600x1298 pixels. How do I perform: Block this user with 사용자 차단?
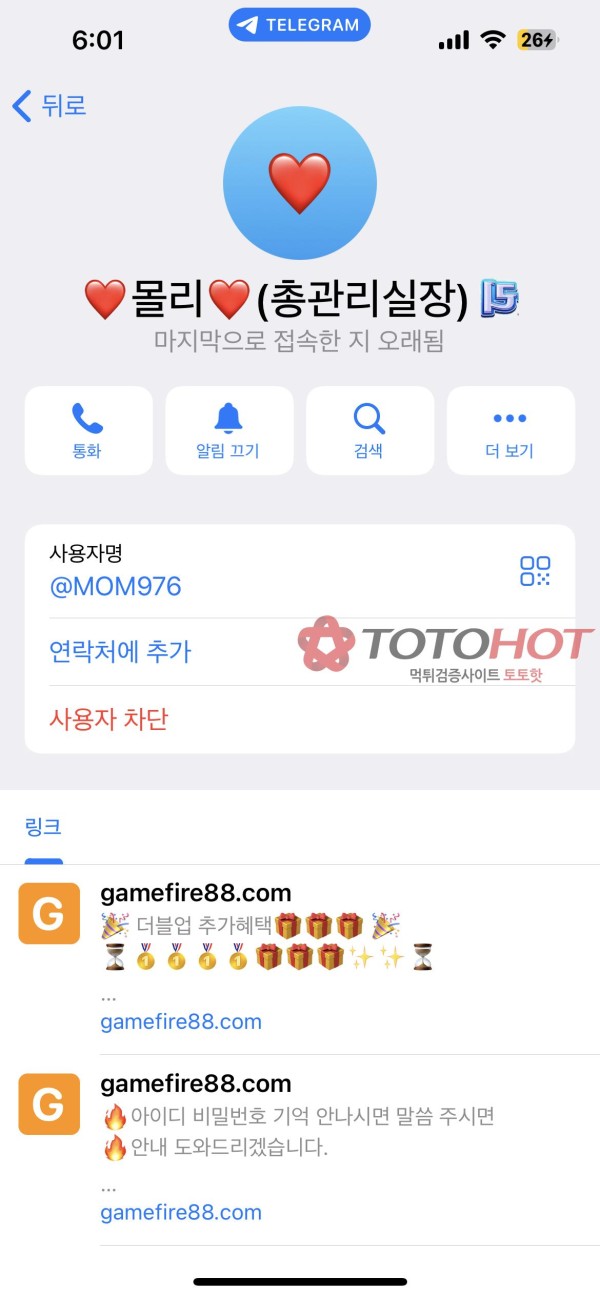(109, 719)
